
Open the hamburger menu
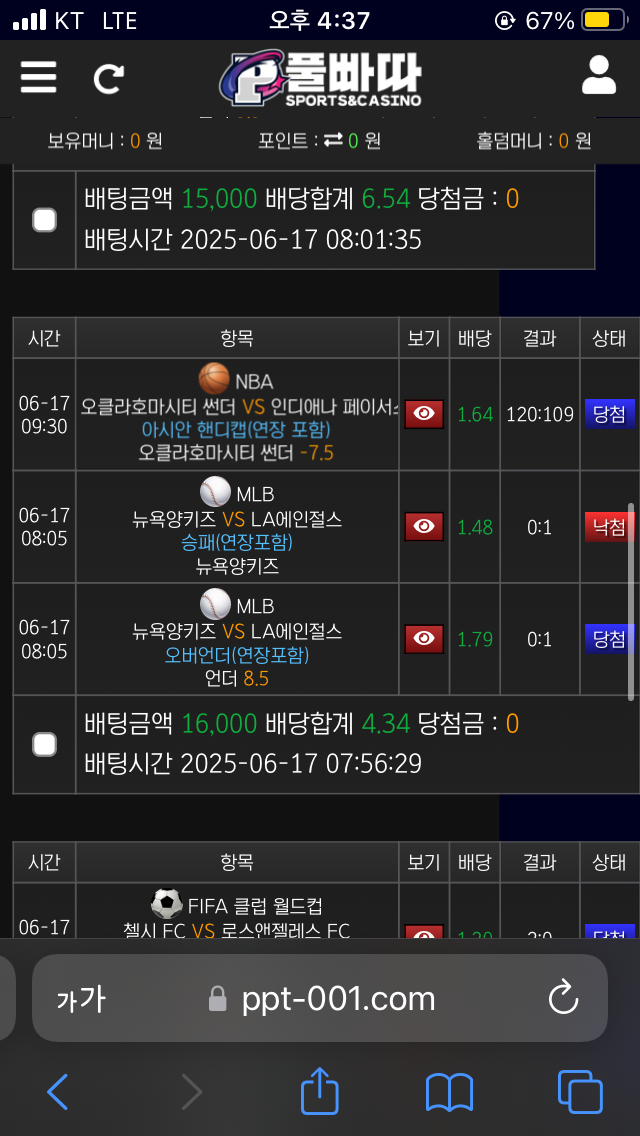click(38, 77)
